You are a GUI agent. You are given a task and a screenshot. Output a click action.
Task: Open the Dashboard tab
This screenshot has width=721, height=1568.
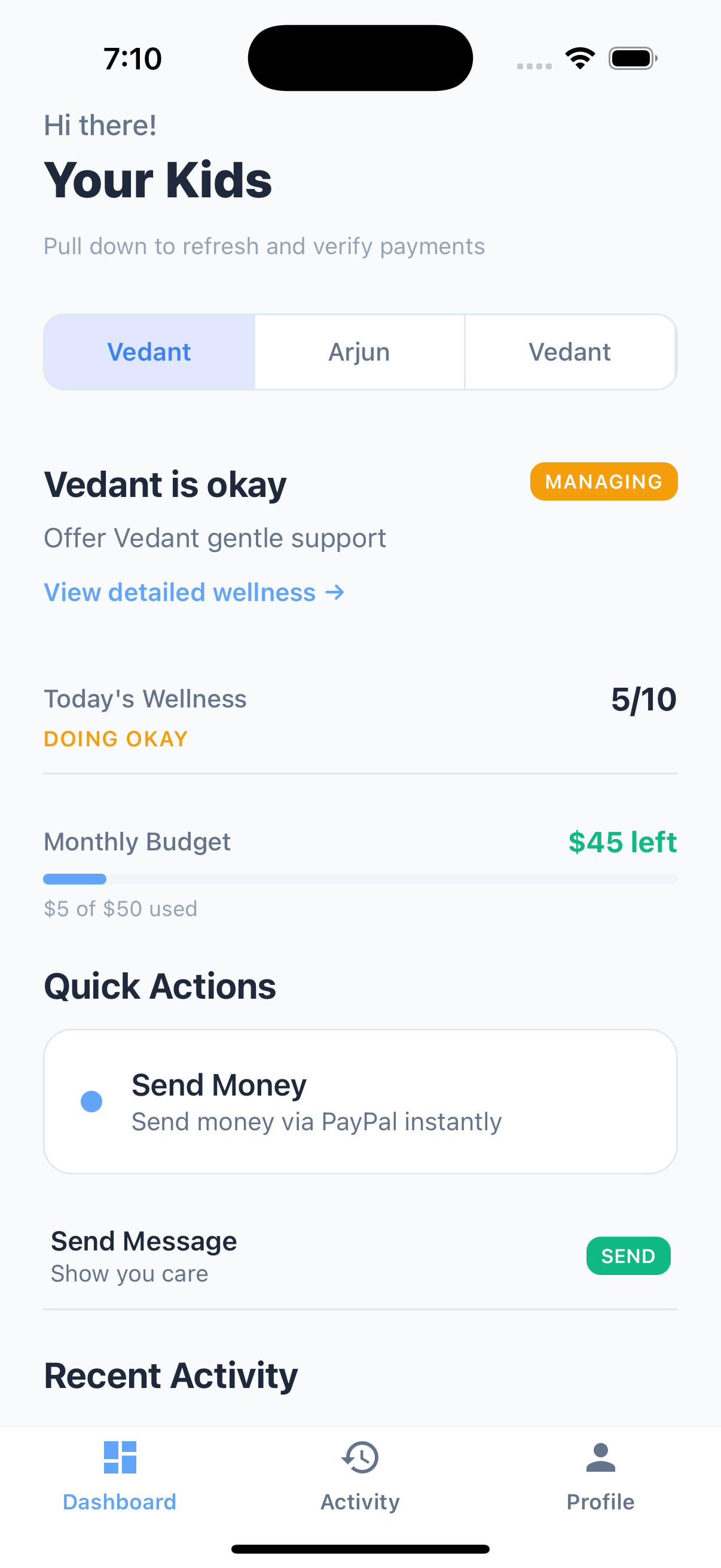[x=120, y=1476]
